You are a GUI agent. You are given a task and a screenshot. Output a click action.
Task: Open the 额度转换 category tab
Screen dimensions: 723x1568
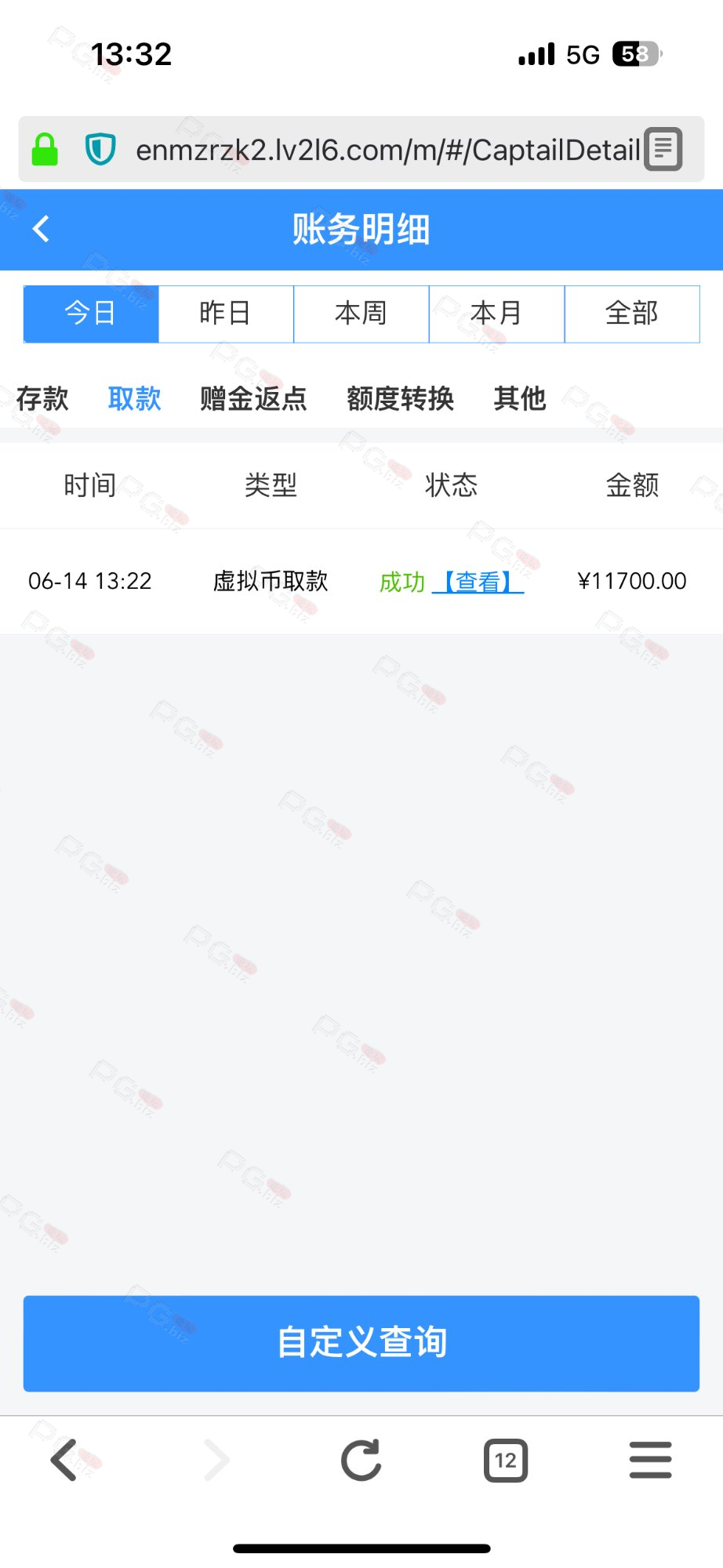[x=400, y=398]
